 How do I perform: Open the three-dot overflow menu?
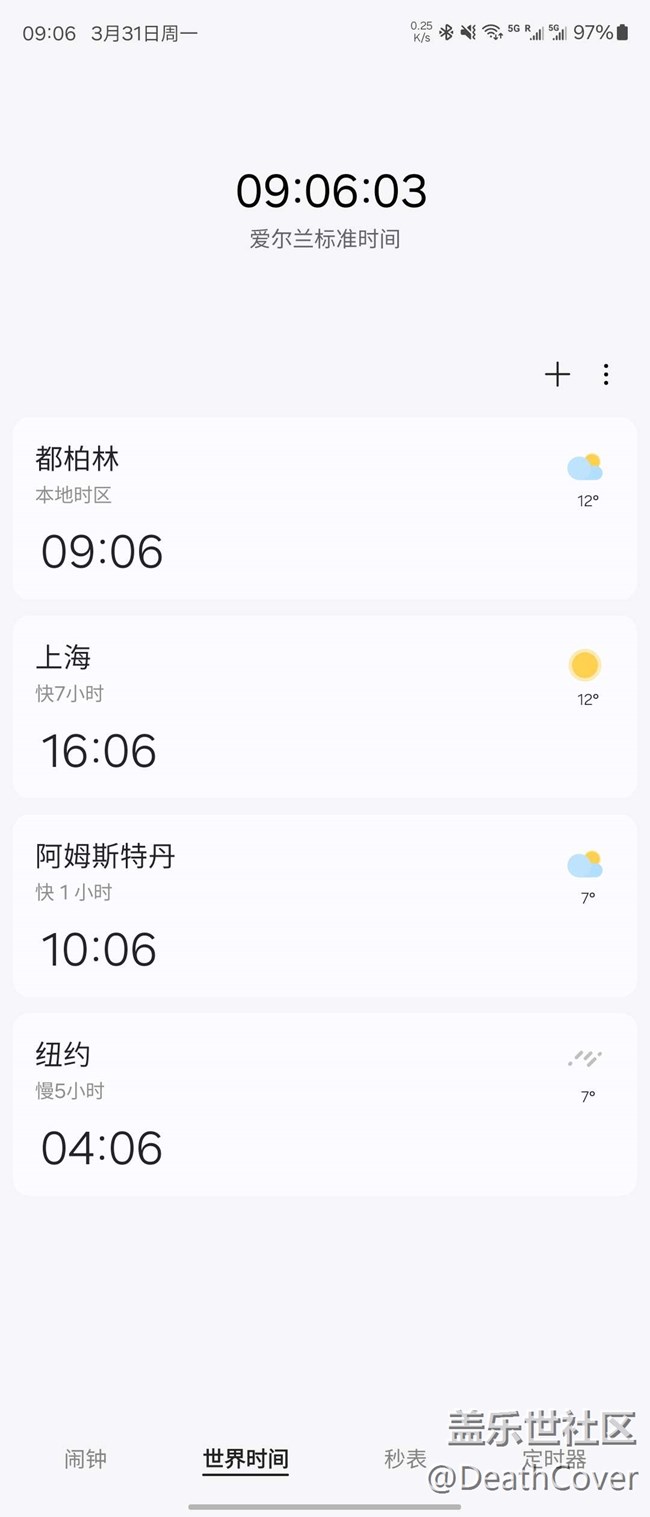(606, 375)
